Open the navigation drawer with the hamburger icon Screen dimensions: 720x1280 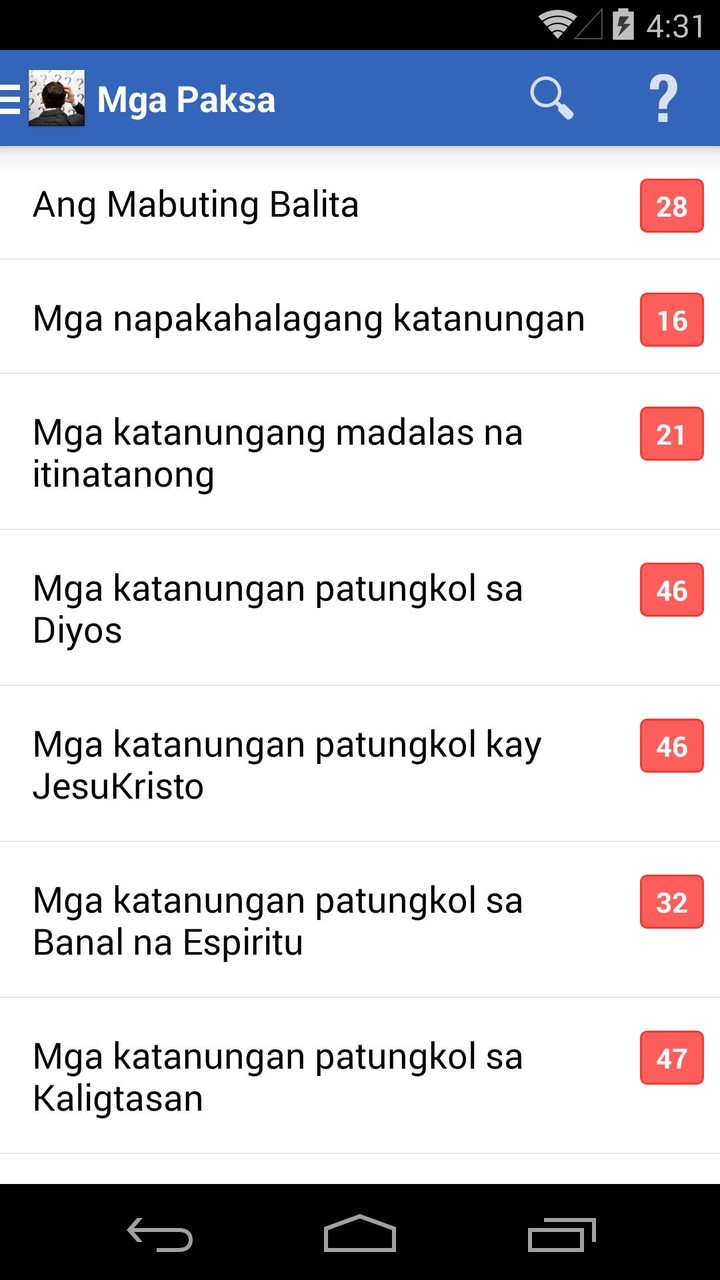(10, 97)
